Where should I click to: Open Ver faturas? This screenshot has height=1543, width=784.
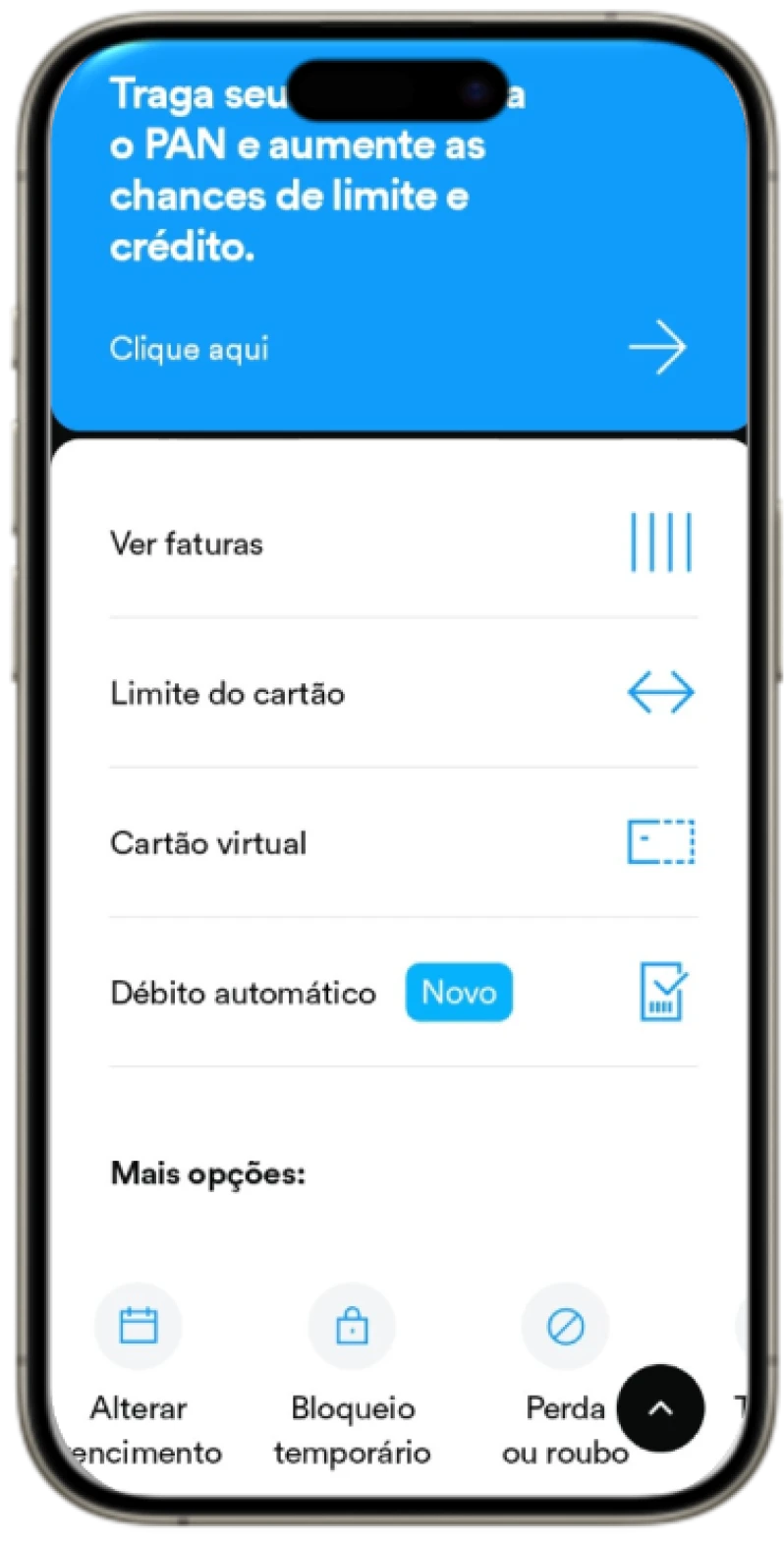coord(403,543)
